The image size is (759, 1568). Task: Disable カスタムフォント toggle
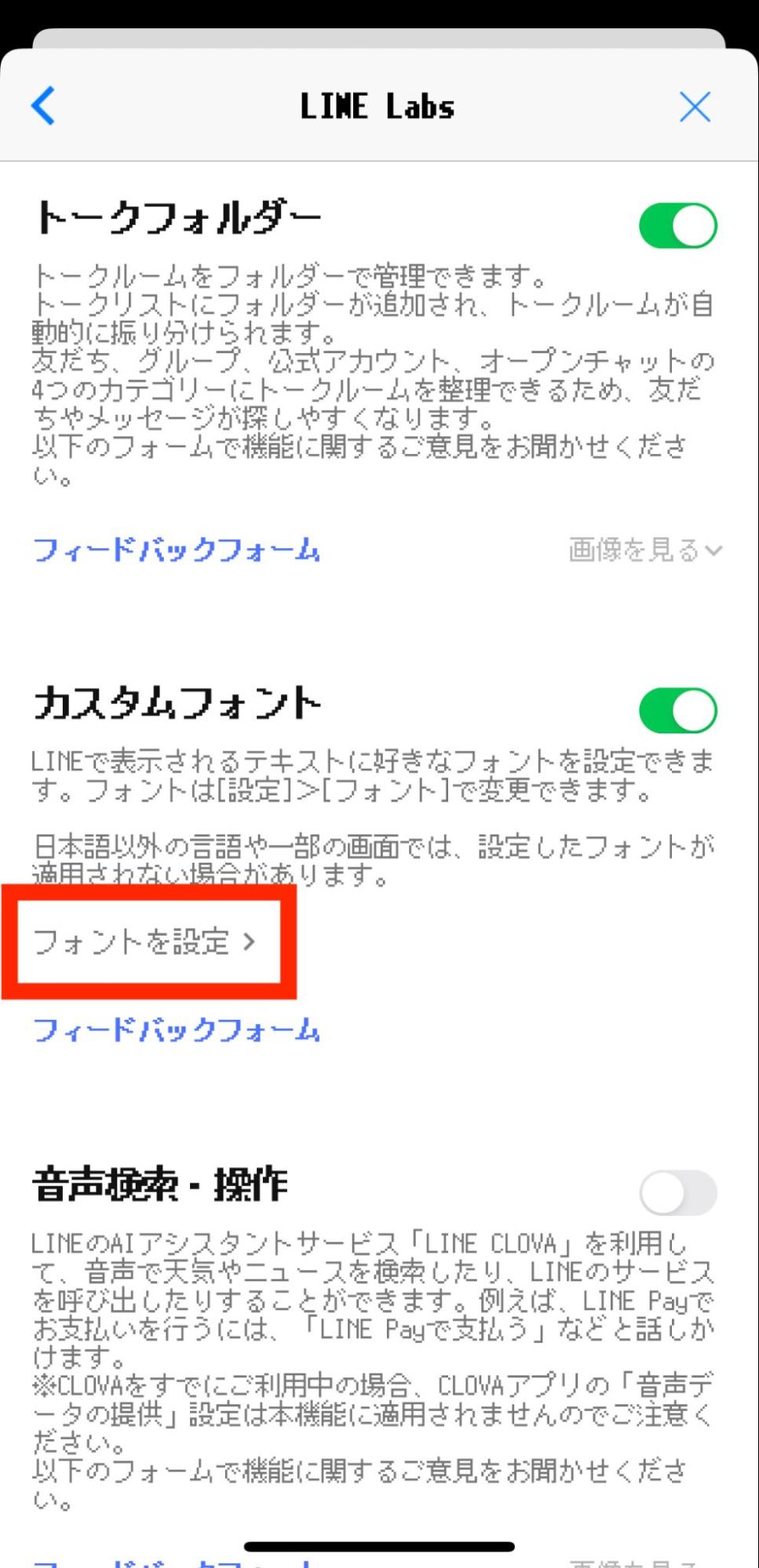[677, 711]
